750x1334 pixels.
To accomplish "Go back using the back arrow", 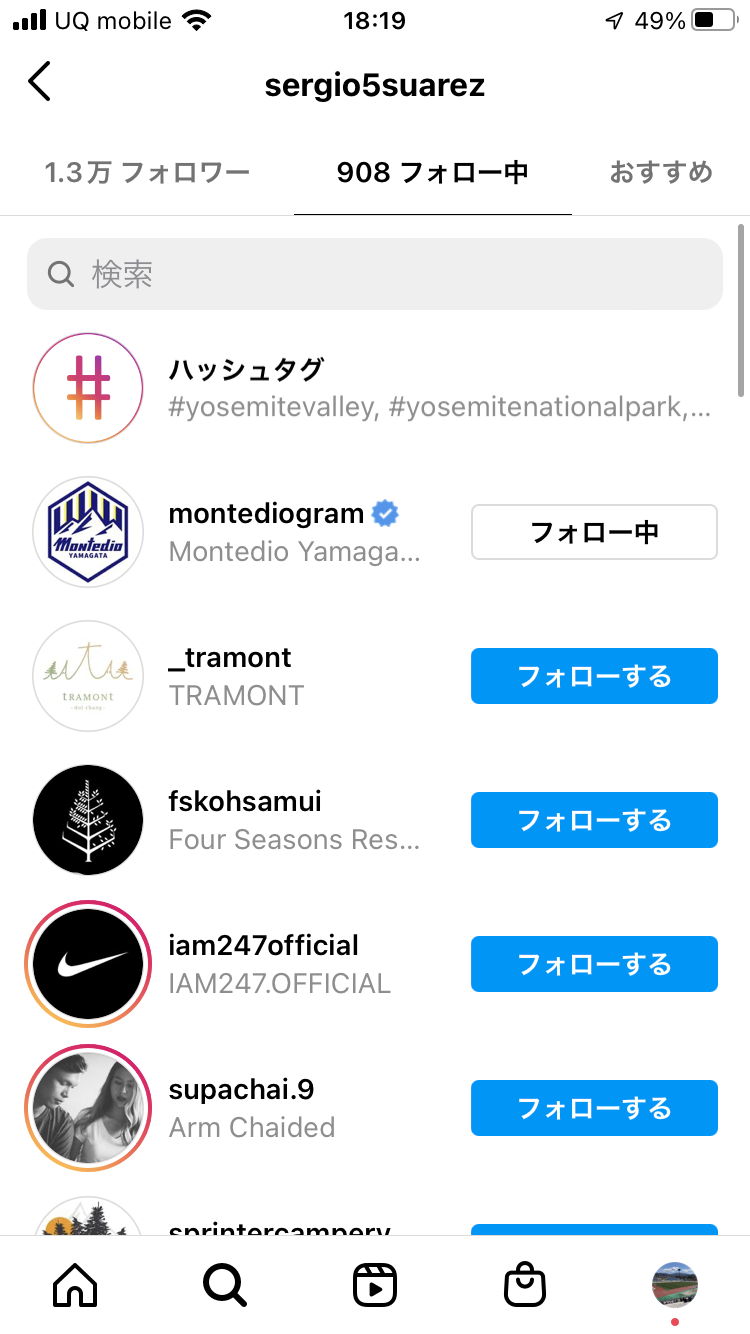I will [40, 82].
